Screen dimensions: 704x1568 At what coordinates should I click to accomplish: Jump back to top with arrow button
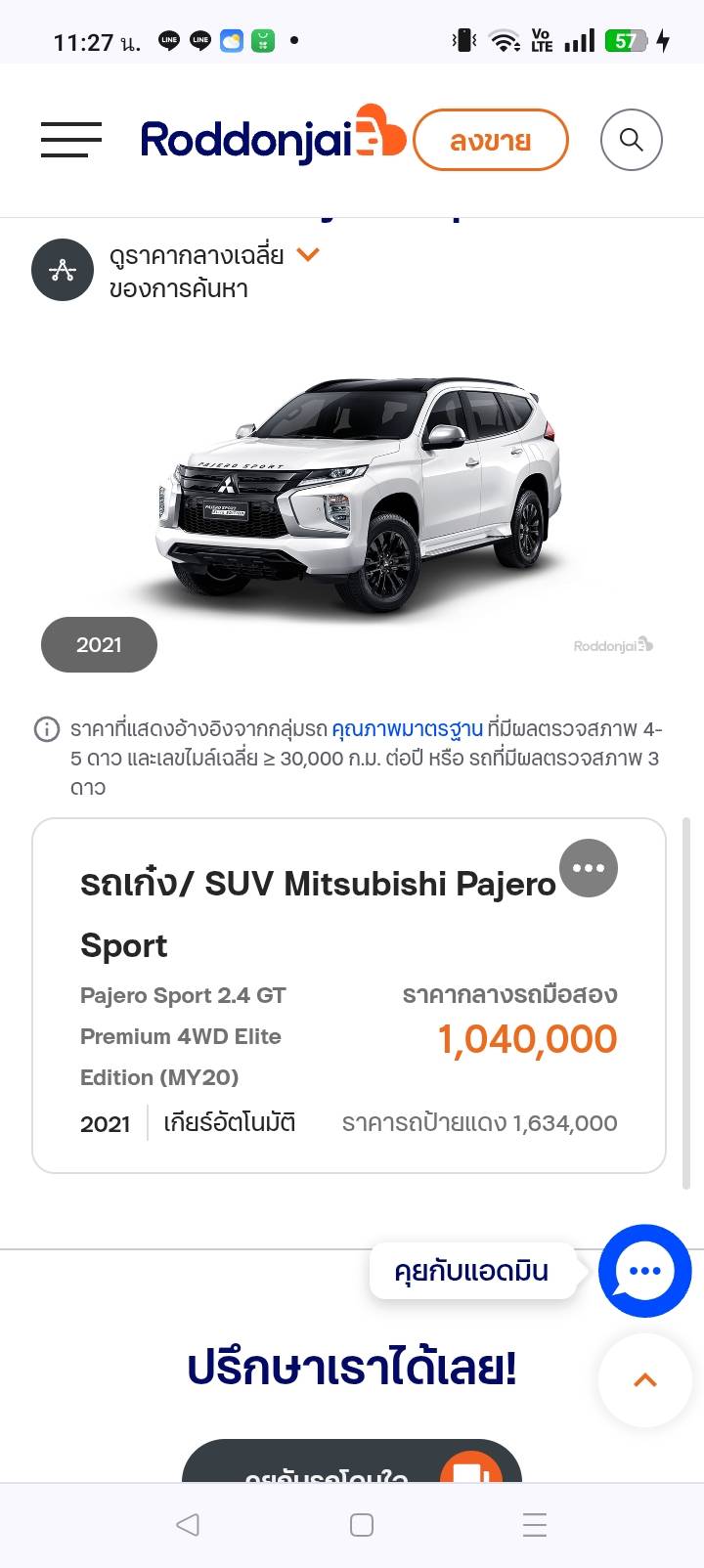644,1380
